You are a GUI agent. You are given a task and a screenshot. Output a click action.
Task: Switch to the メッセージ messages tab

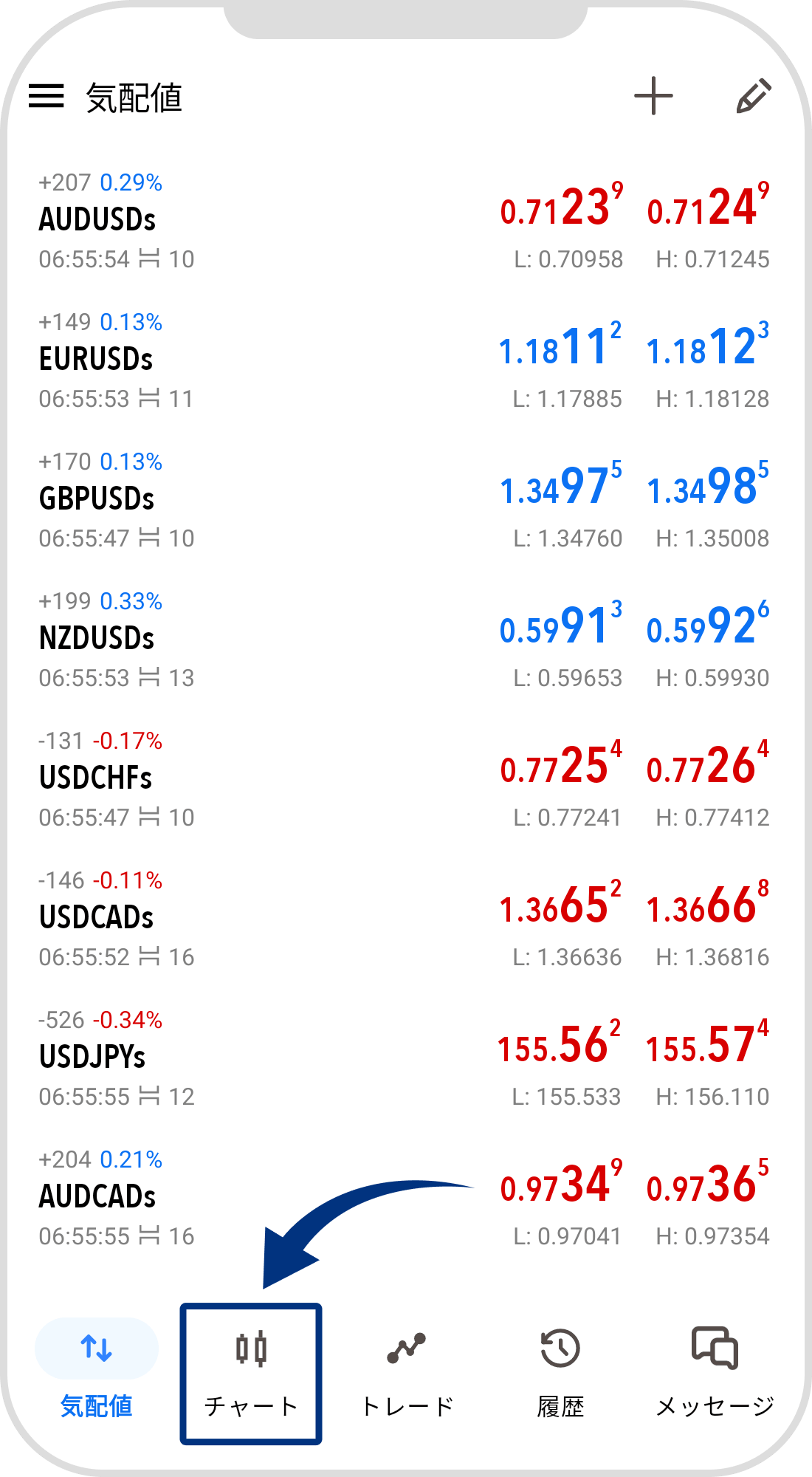[715, 1374]
